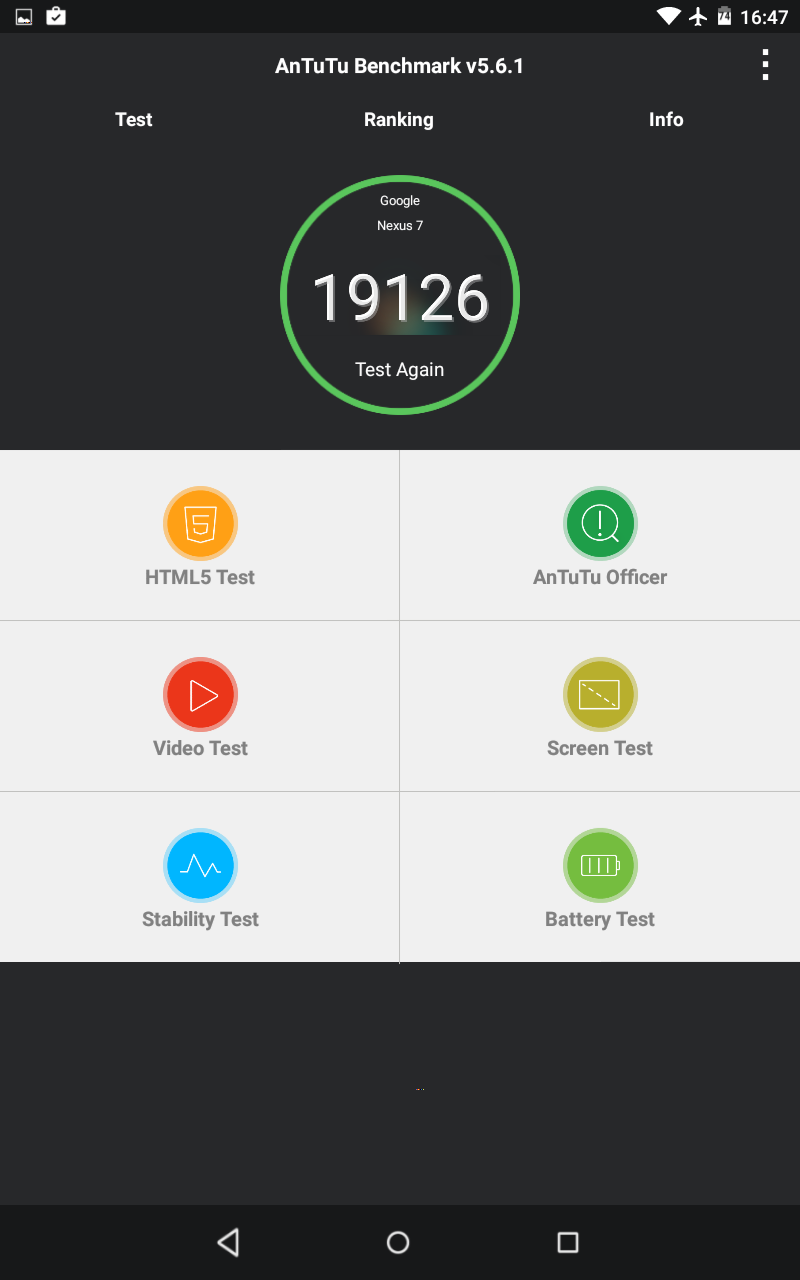Start the Video Test
Screen dimensions: 800x1280
click(200, 707)
